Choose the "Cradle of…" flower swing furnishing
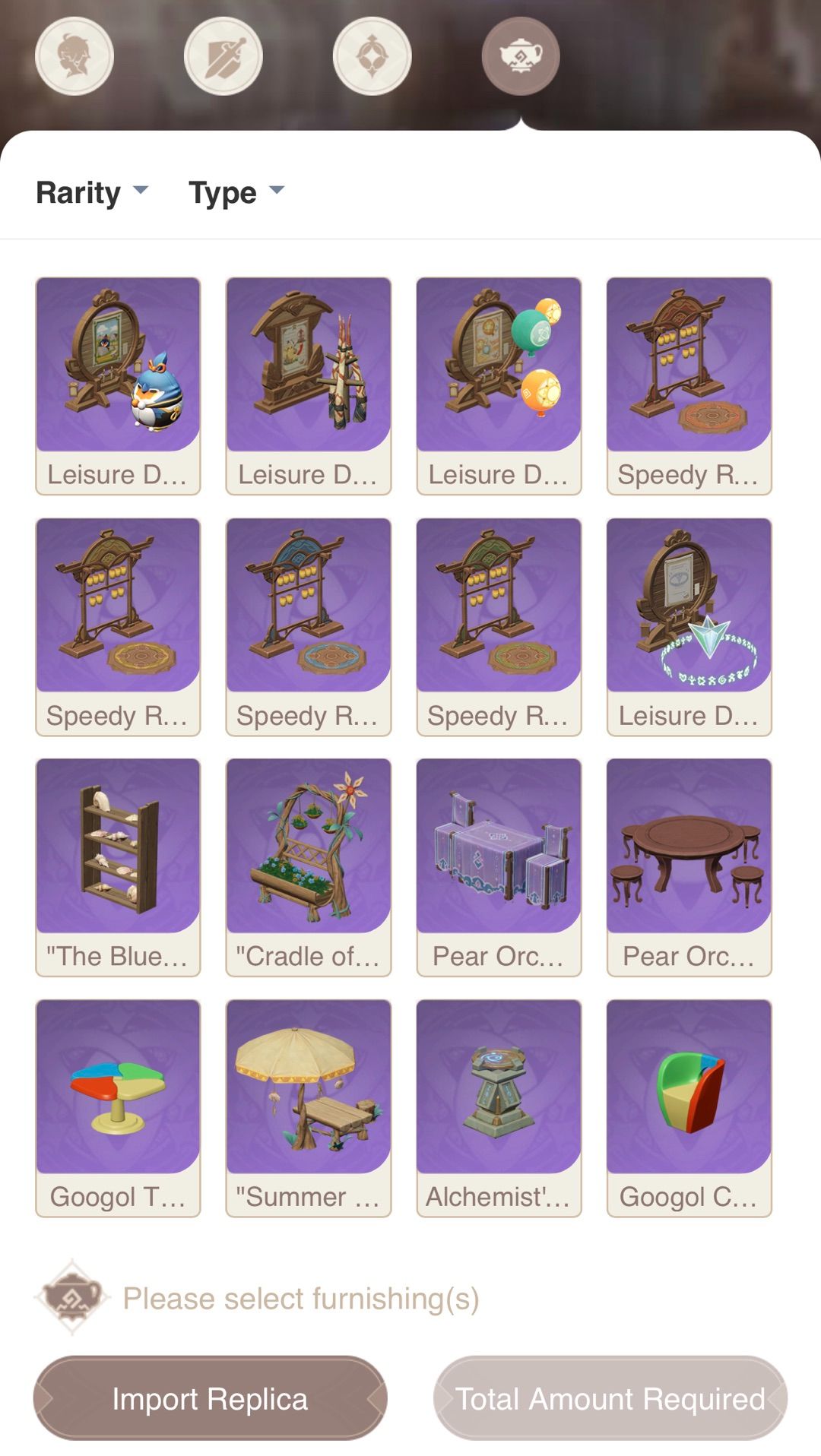Viewport: 821px width, 1456px height. [309, 866]
